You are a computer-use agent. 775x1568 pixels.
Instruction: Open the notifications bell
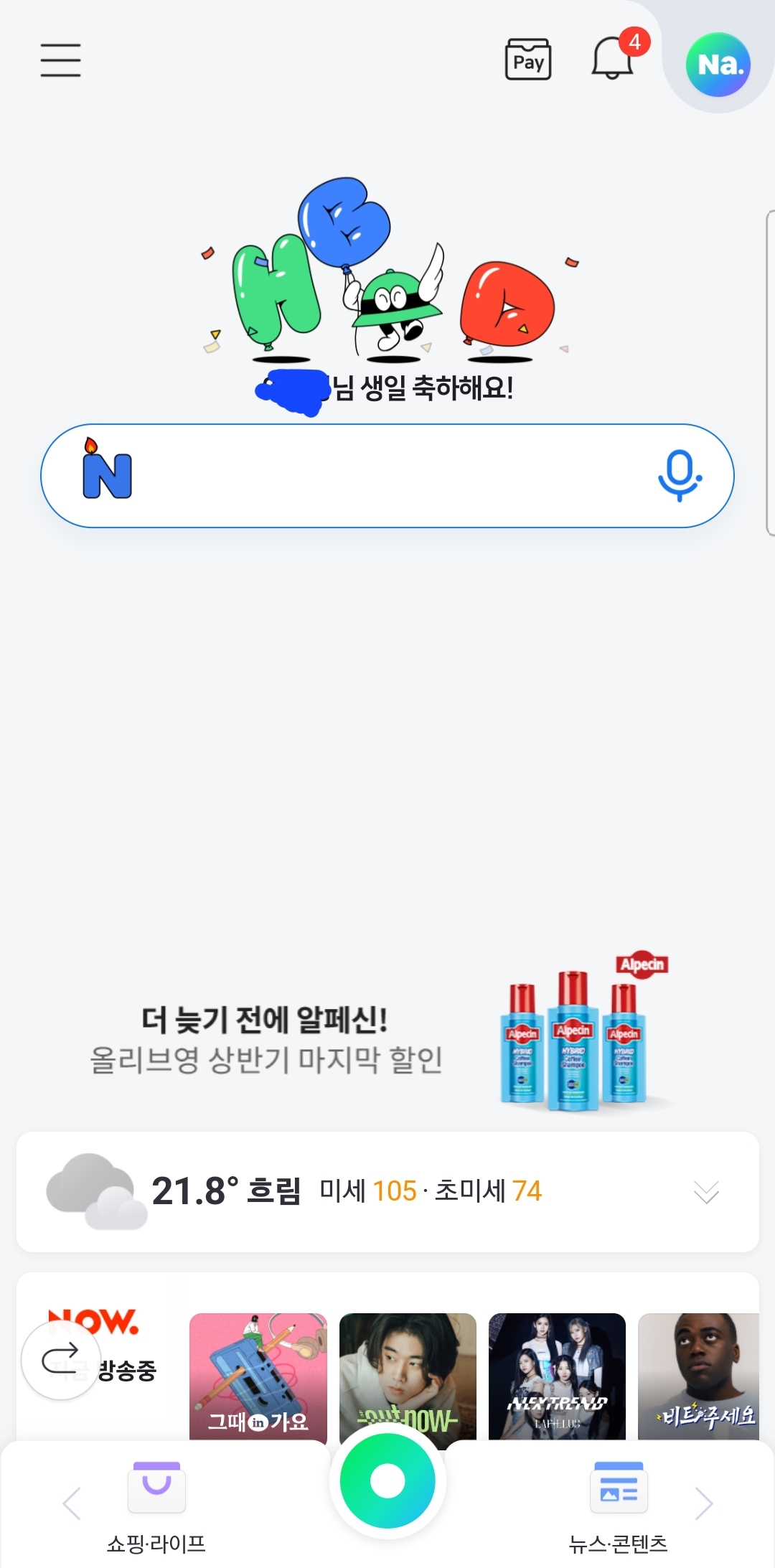point(613,60)
